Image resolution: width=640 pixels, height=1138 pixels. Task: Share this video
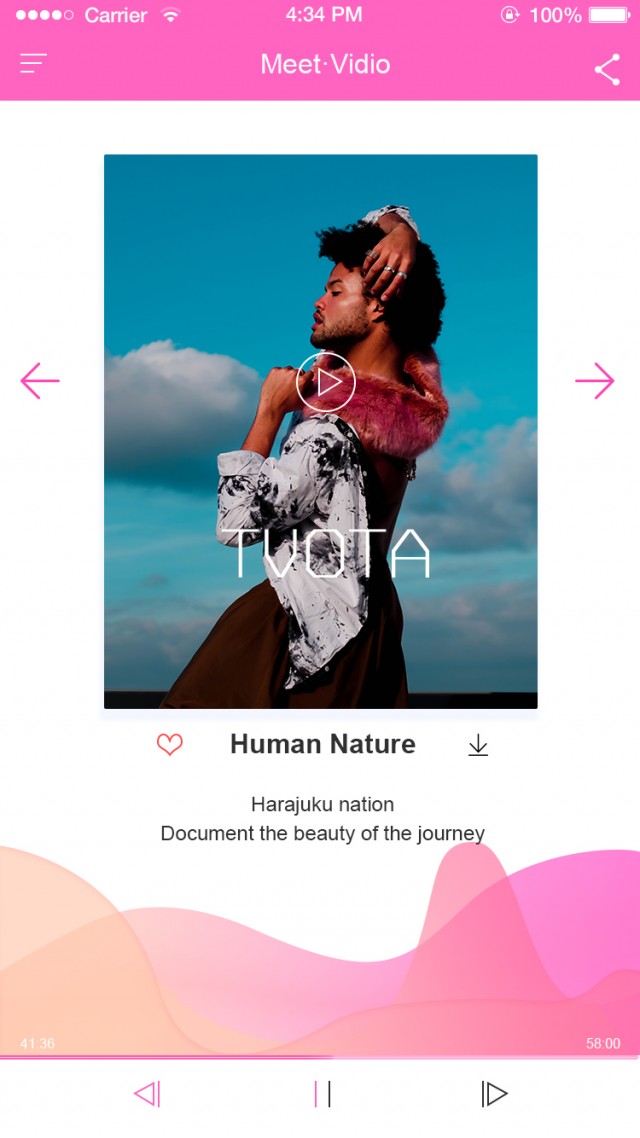(x=607, y=69)
